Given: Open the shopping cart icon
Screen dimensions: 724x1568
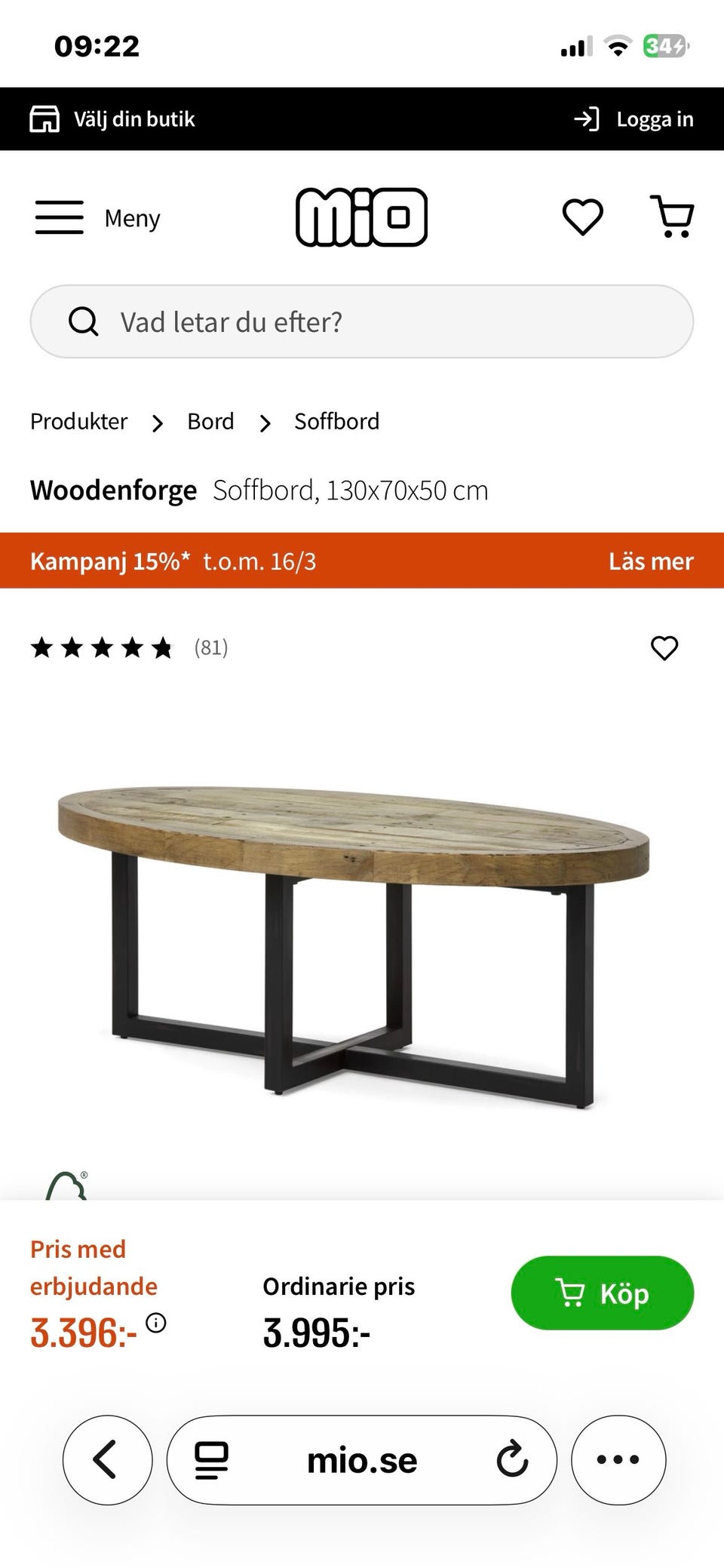Looking at the screenshot, I should (671, 217).
